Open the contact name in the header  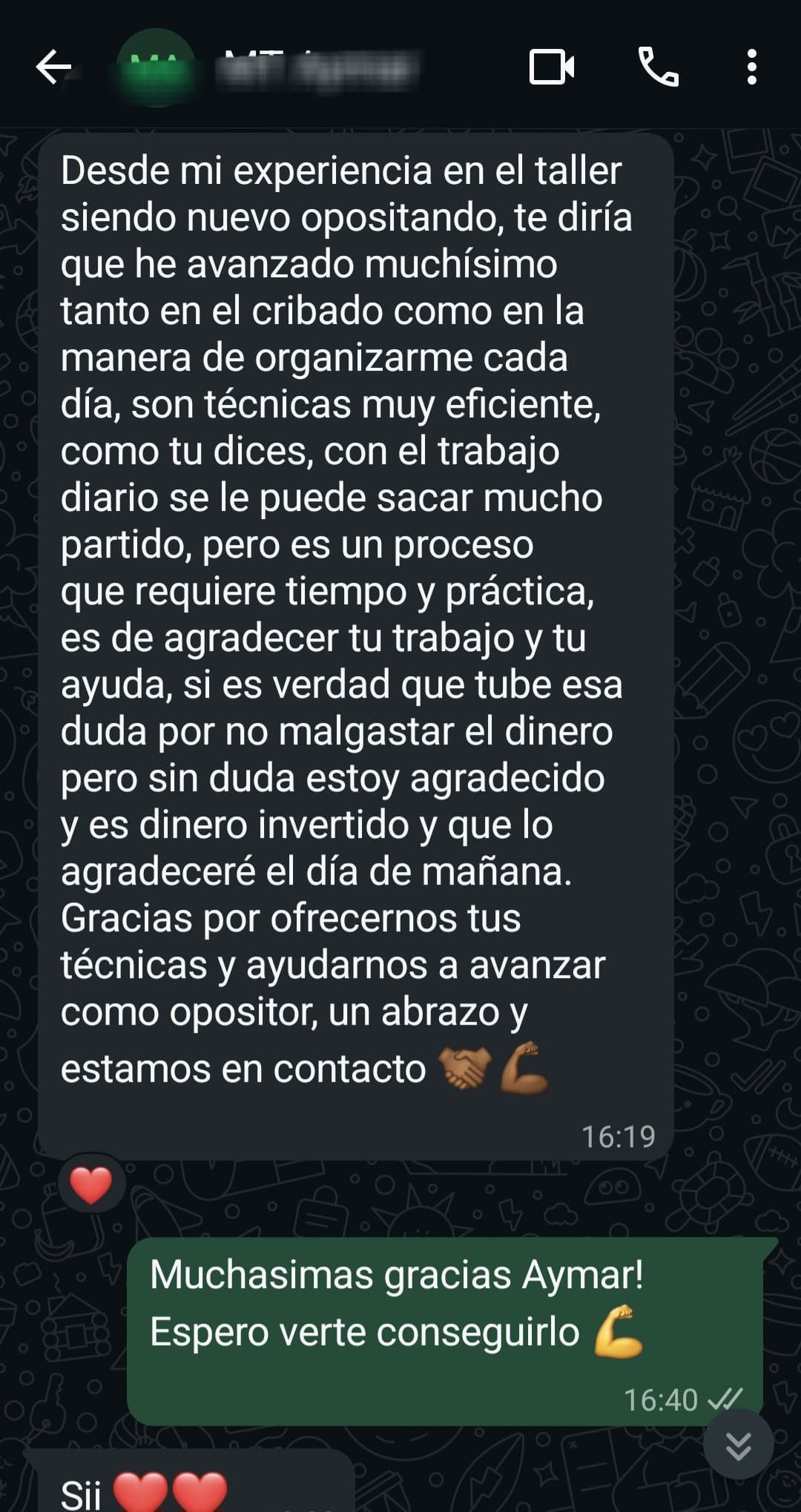(x=311, y=69)
